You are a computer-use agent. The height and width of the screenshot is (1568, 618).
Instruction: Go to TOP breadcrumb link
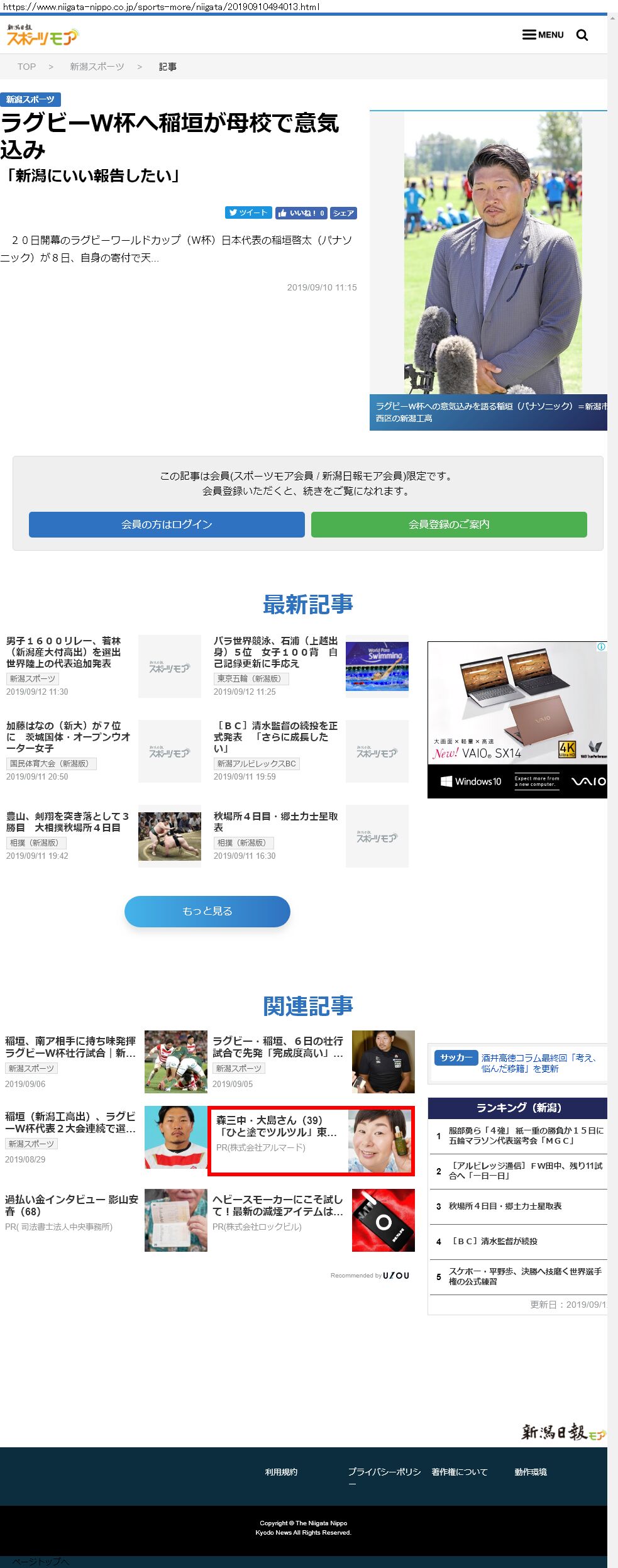(26, 67)
